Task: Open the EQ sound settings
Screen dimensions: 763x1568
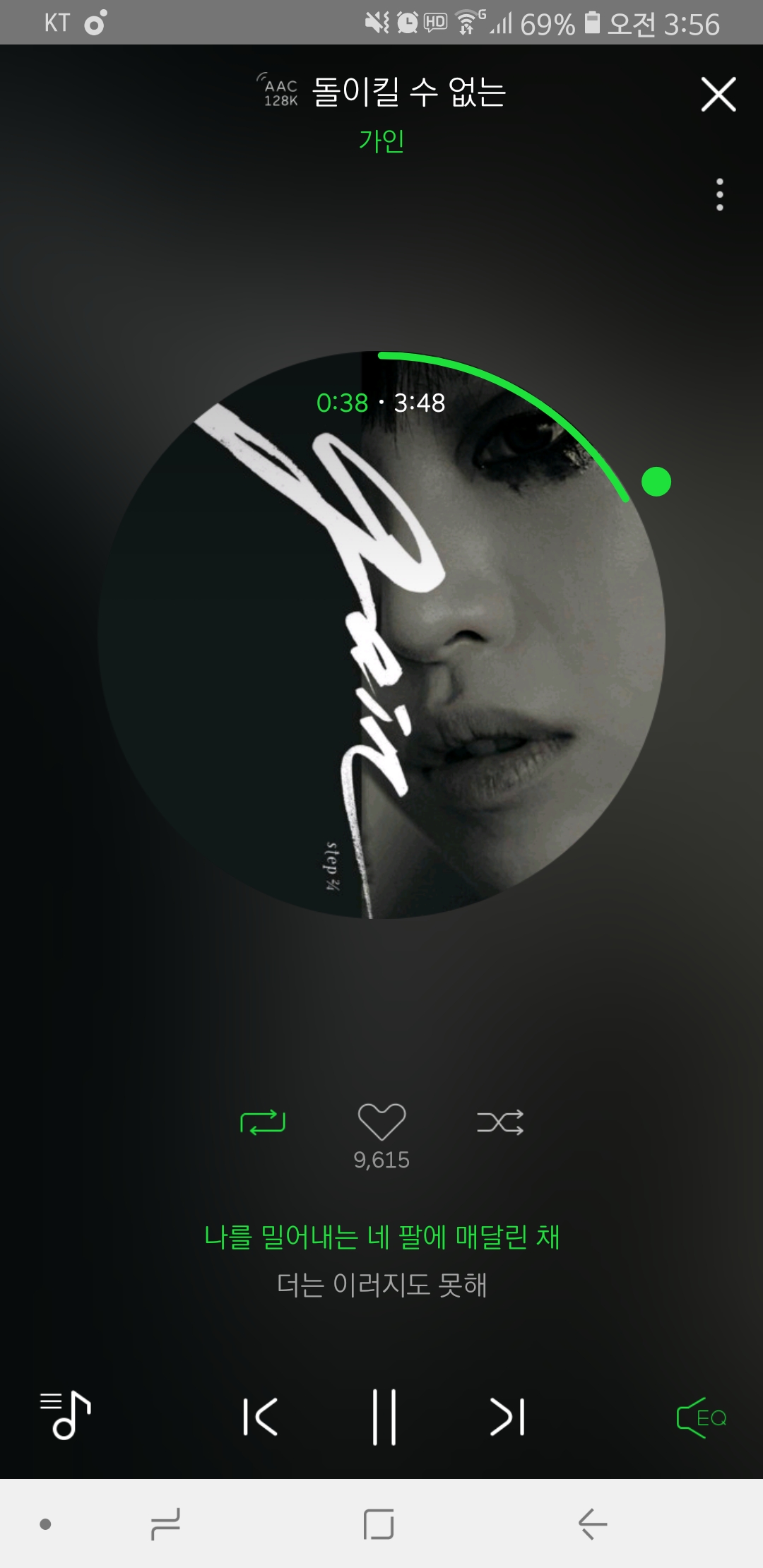Action: coord(702,1417)
